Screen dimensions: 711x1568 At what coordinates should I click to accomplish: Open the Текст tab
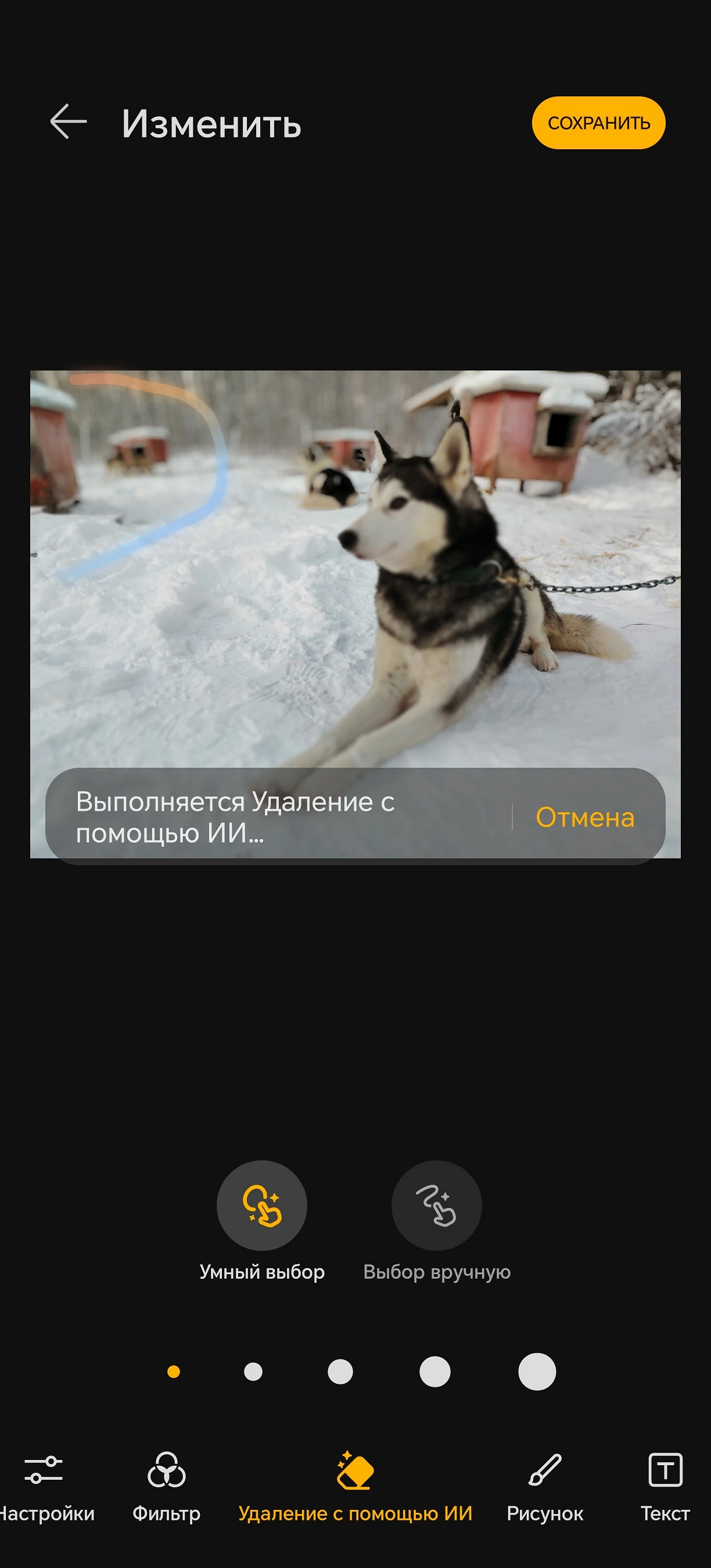(665, 1485)
